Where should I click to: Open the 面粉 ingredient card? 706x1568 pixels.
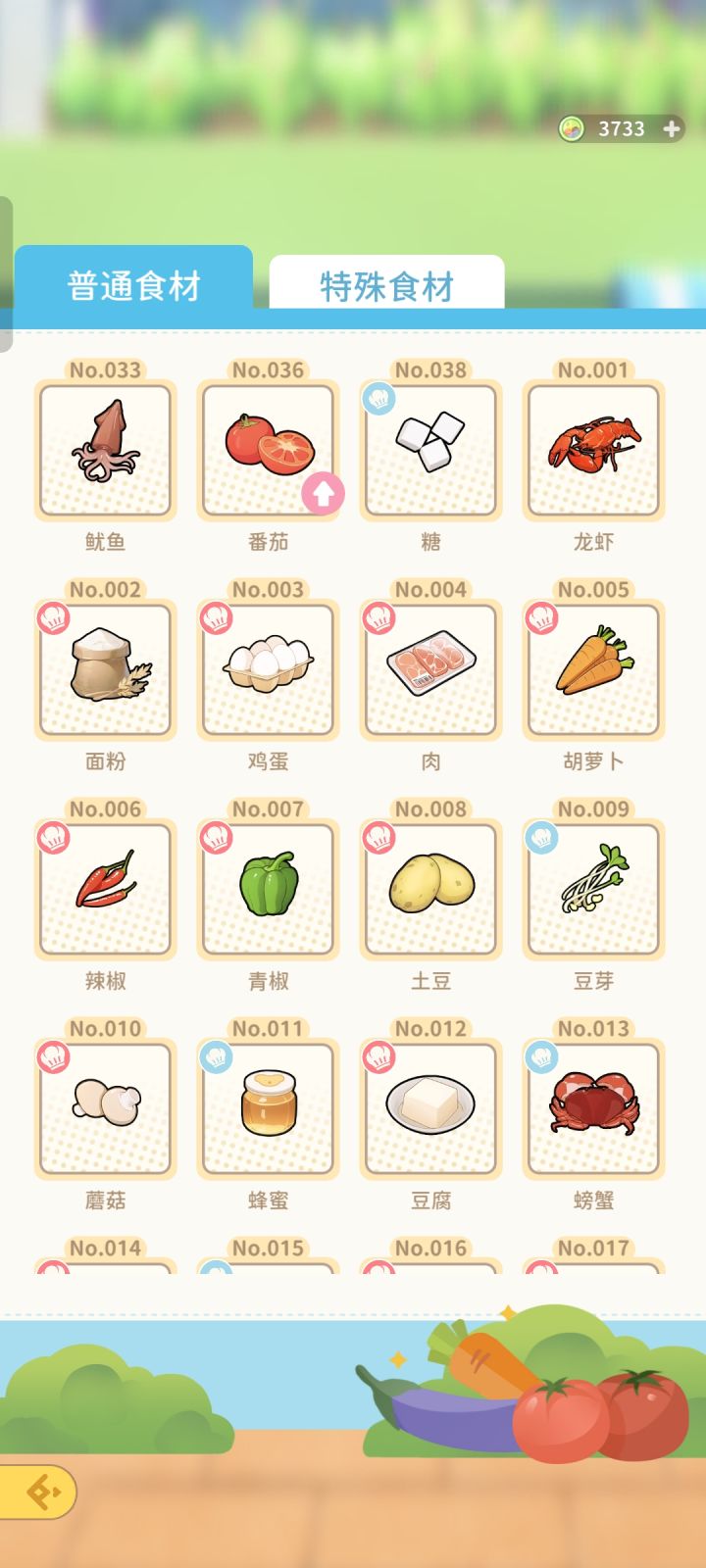point(105,670)
